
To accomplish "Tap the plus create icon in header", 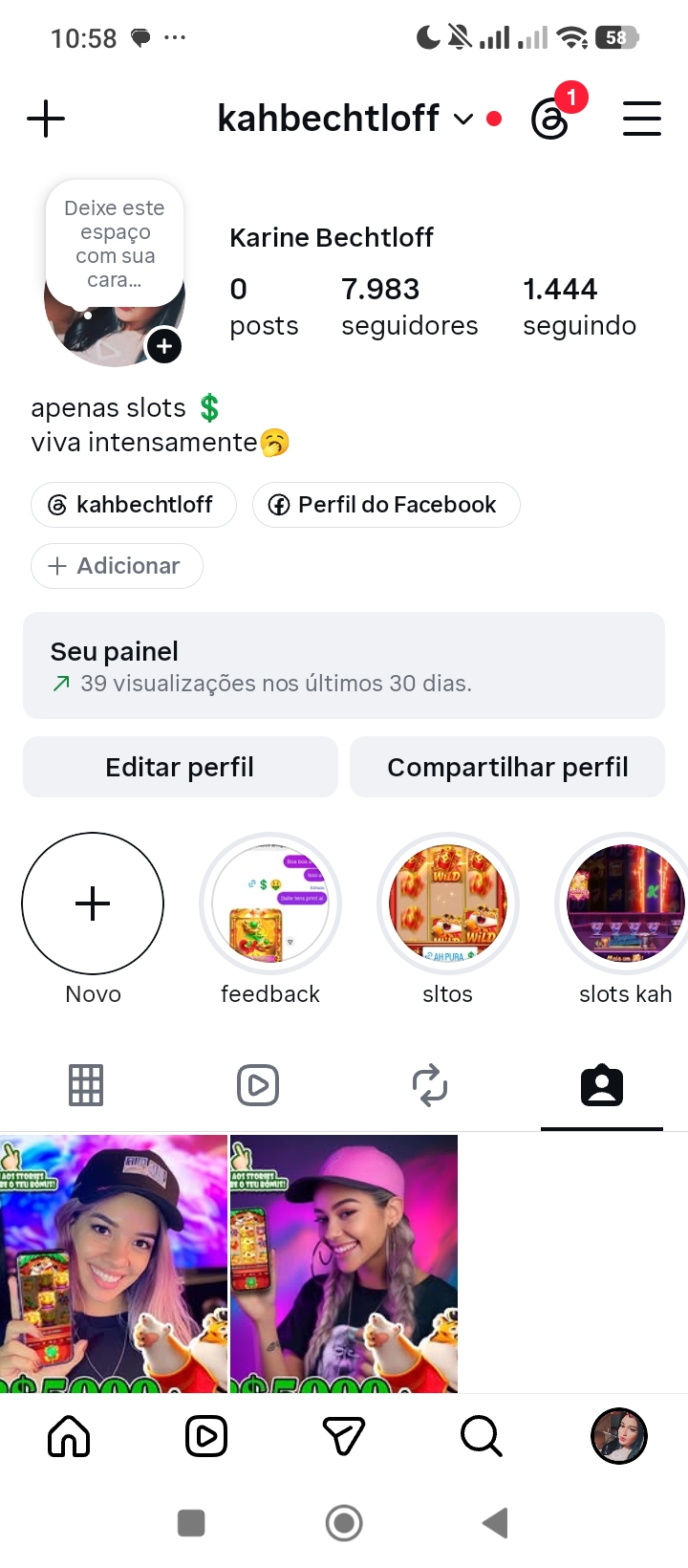I will tap(46, 119).
